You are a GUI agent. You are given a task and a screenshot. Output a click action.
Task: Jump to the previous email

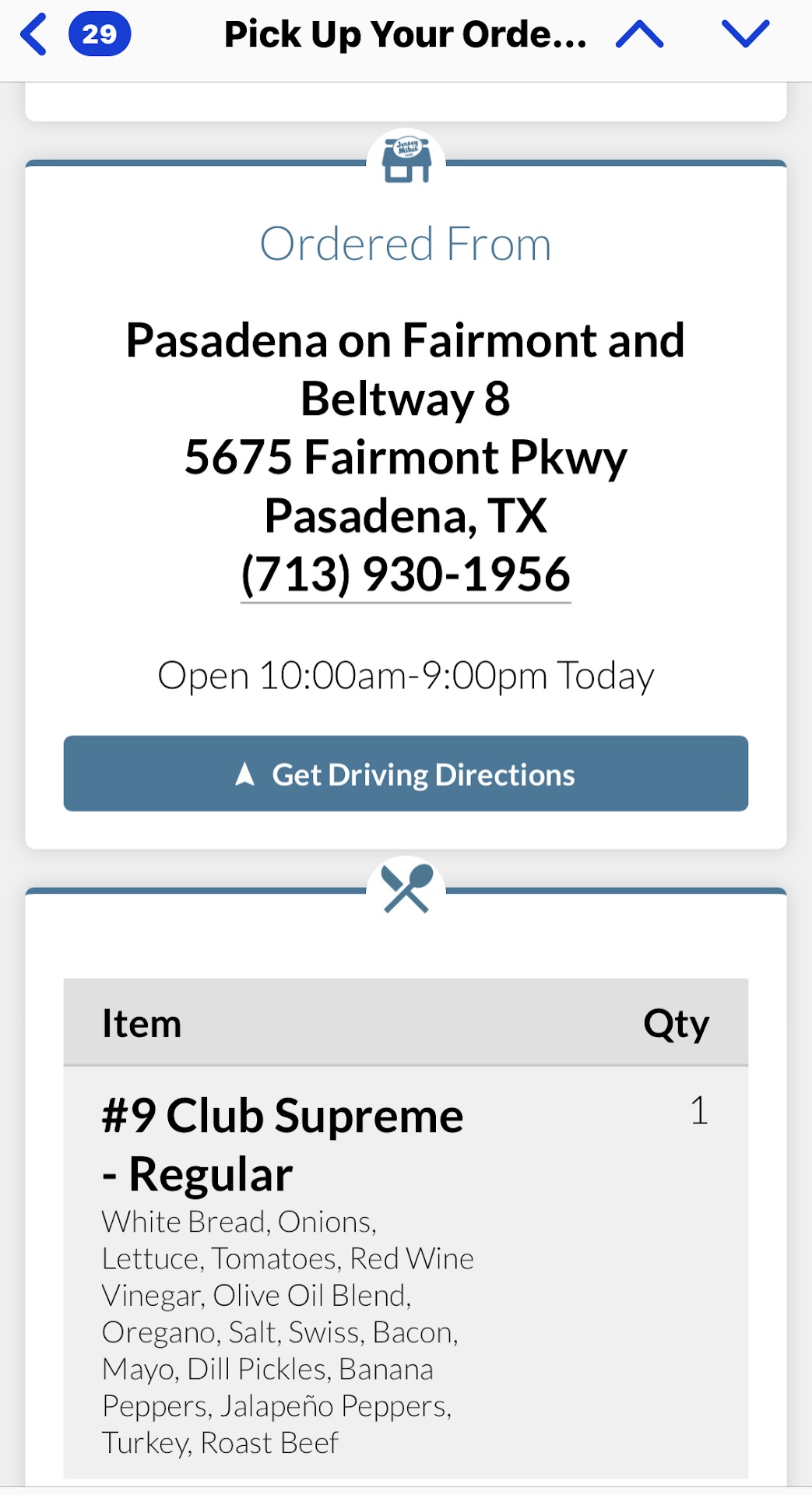point(639,35)
